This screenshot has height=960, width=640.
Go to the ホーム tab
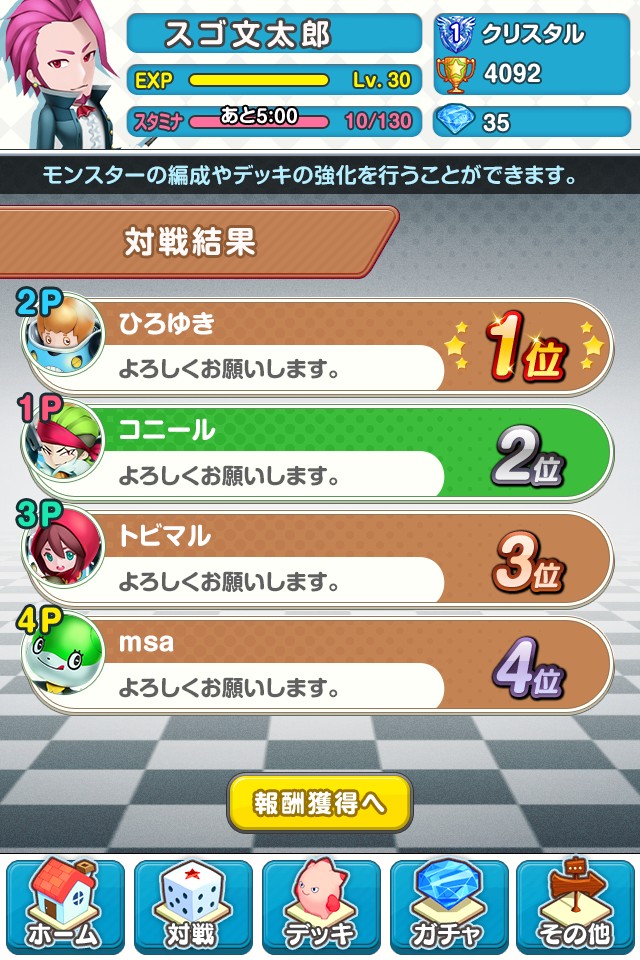(x=64, y=906)
